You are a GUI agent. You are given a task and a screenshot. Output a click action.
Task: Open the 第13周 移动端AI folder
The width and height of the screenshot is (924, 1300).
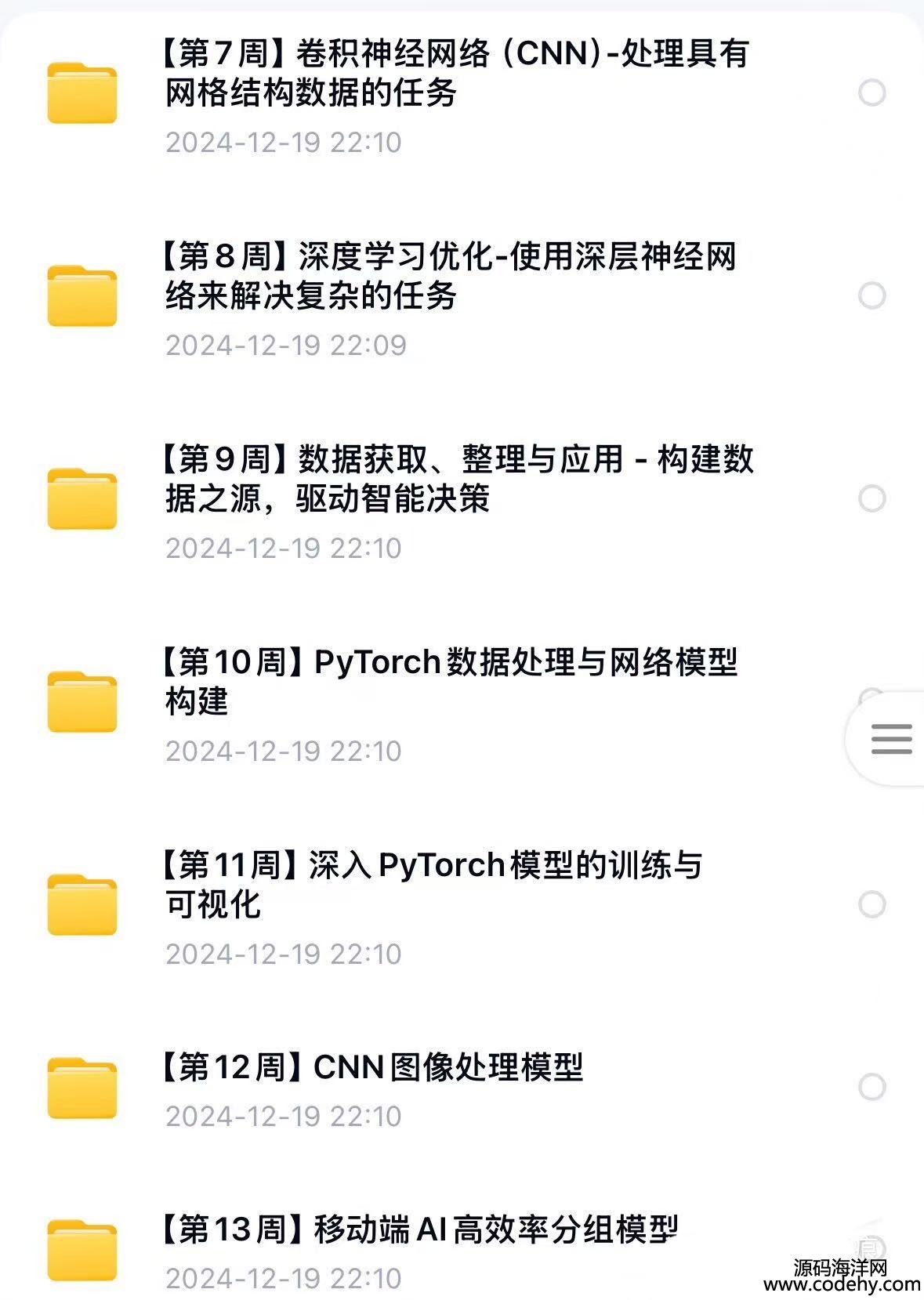tap(419, 1229)
